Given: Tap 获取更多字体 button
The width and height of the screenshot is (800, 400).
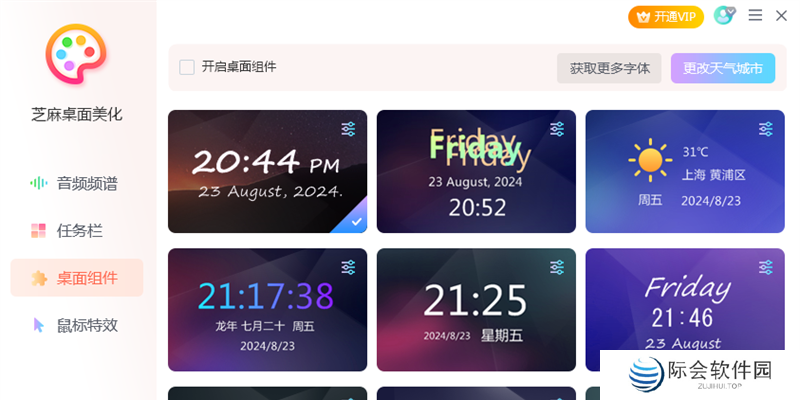Looking at the screenshot, I should point(609,68).
